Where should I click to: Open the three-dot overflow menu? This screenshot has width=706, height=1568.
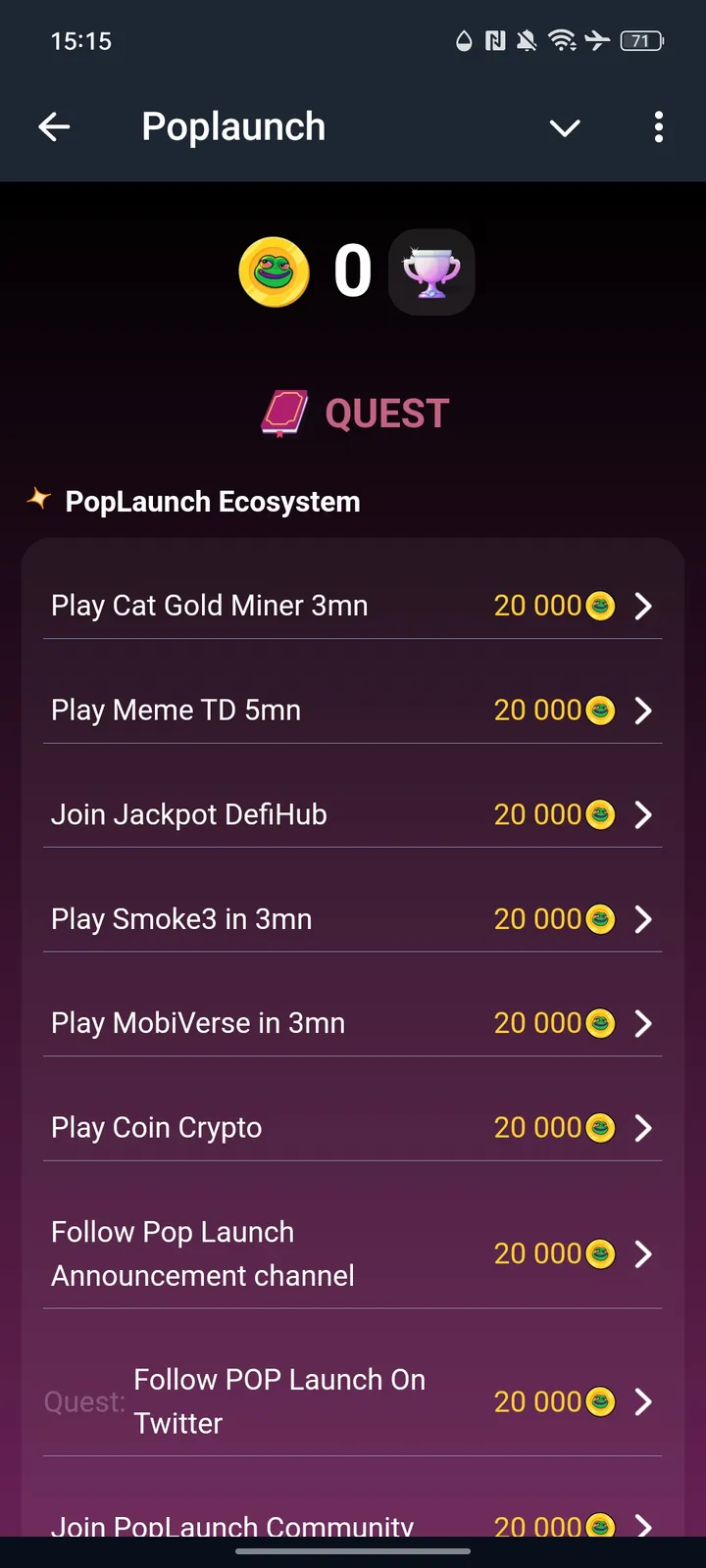658,127
